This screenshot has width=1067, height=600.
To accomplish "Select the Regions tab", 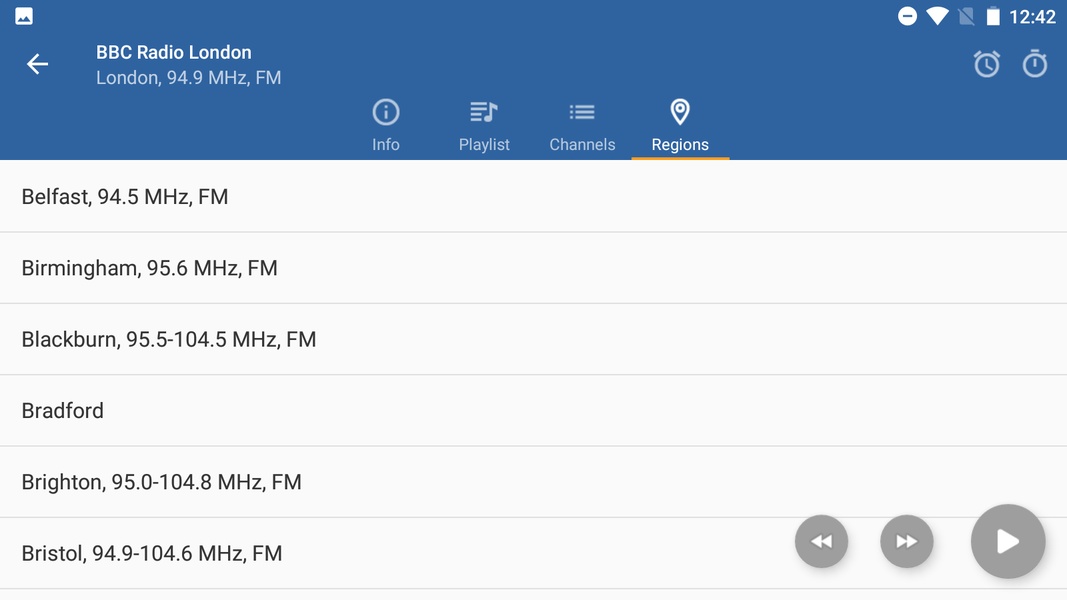I will point(680,126).
